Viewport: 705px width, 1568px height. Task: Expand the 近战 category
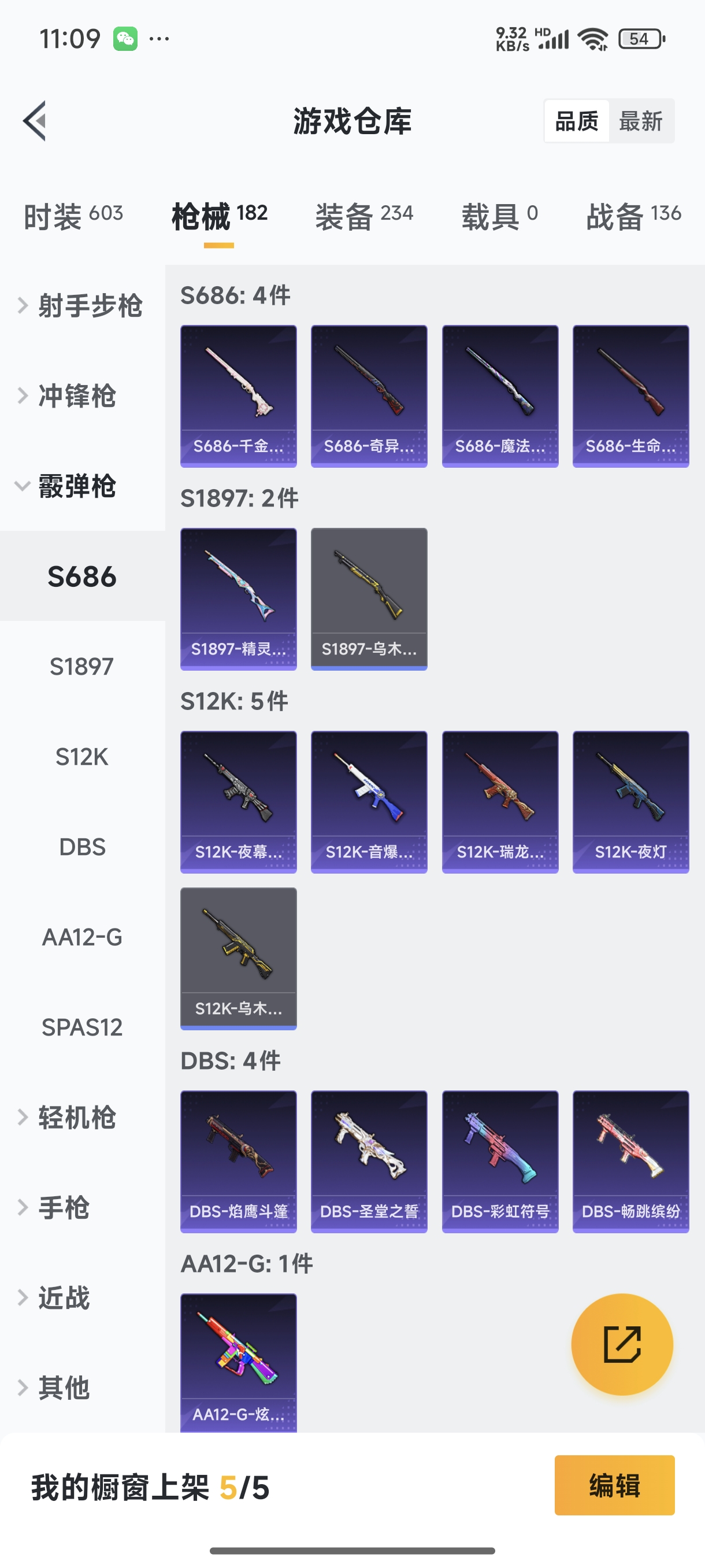64,1298
